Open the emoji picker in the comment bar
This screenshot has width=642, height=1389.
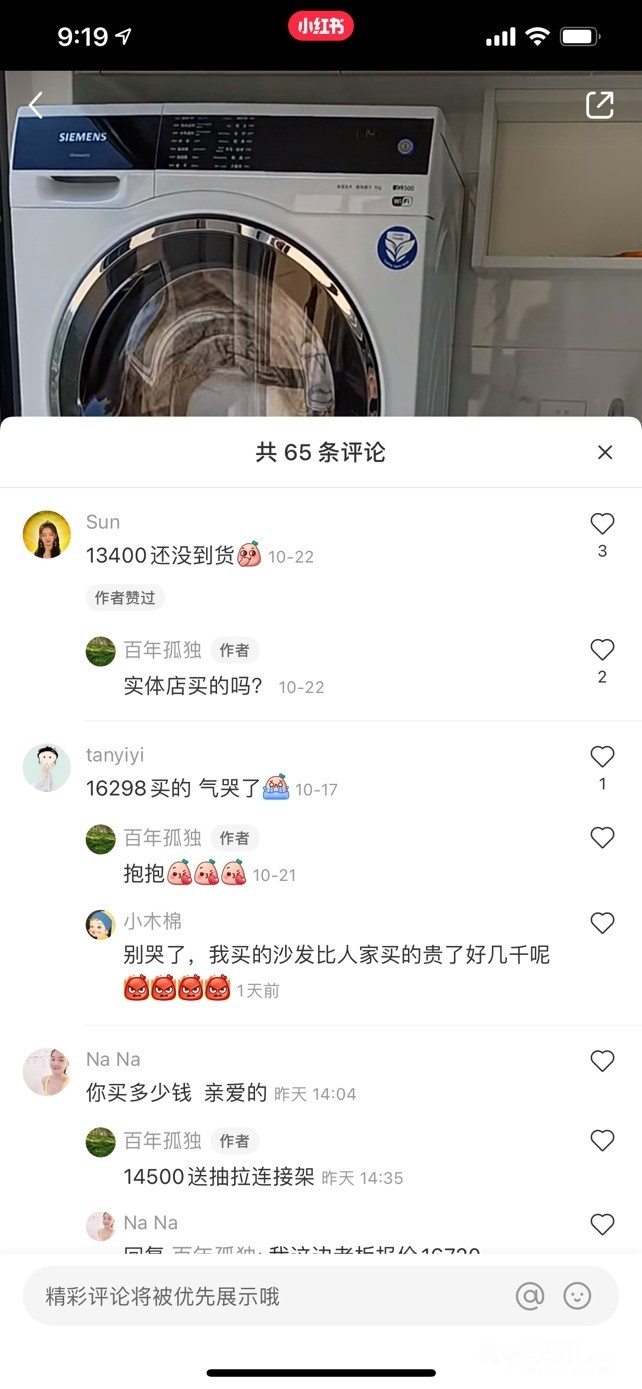[x=578, y=1297]
